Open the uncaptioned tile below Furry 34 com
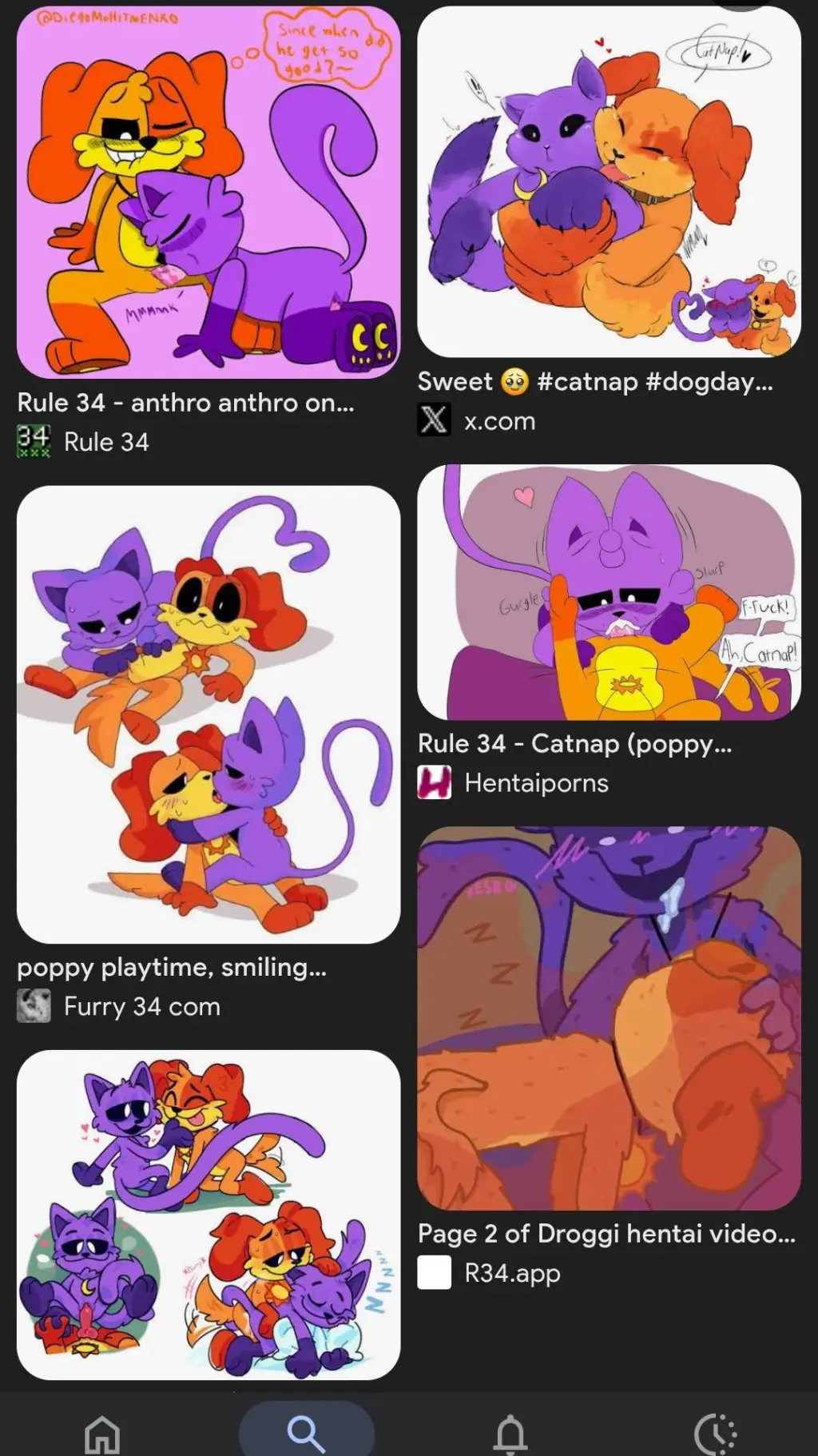This screenshot has width=818, height=1456. (x=208, y=1215)
